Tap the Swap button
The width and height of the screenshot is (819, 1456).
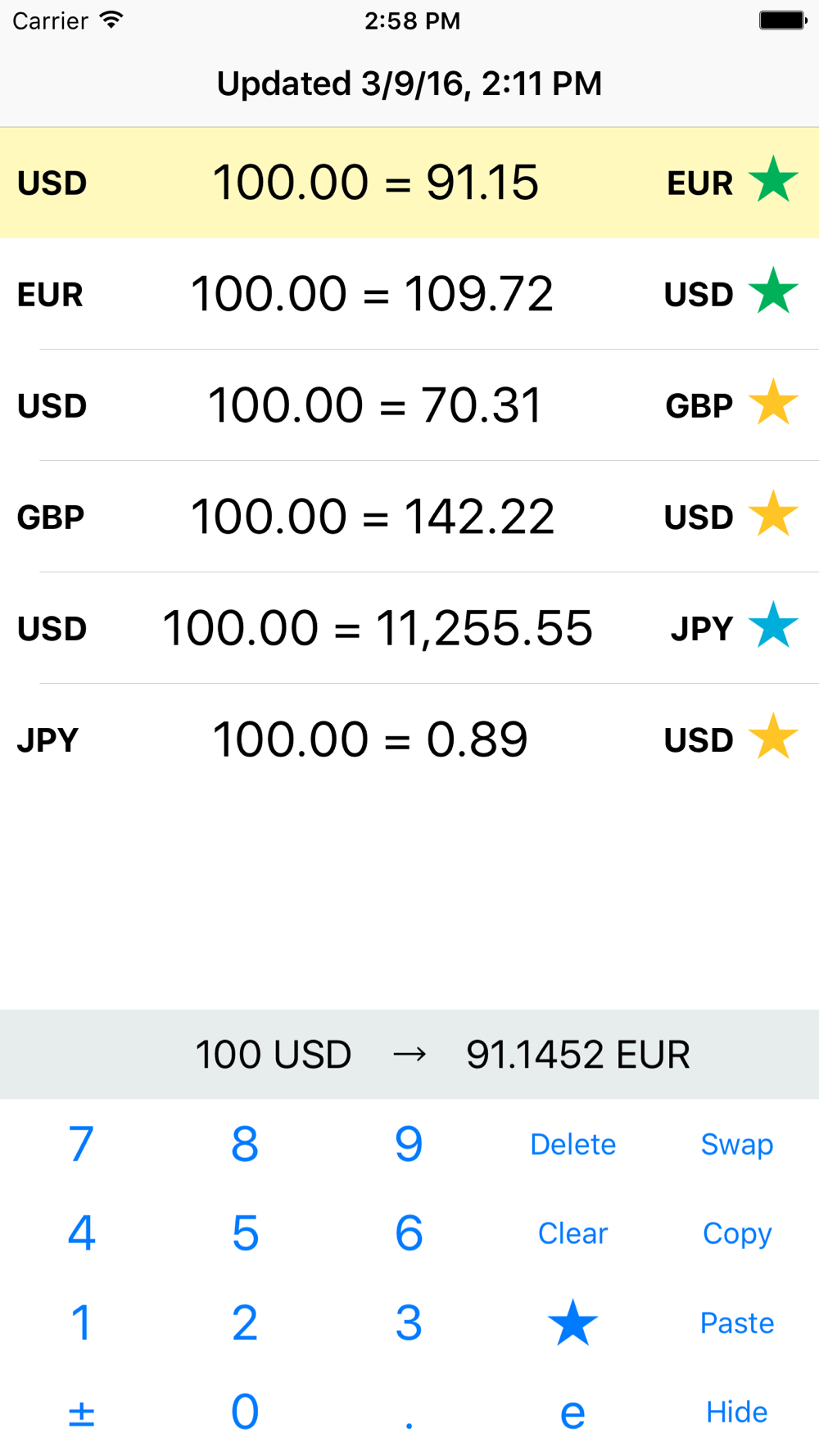[x=736, y=1144]
